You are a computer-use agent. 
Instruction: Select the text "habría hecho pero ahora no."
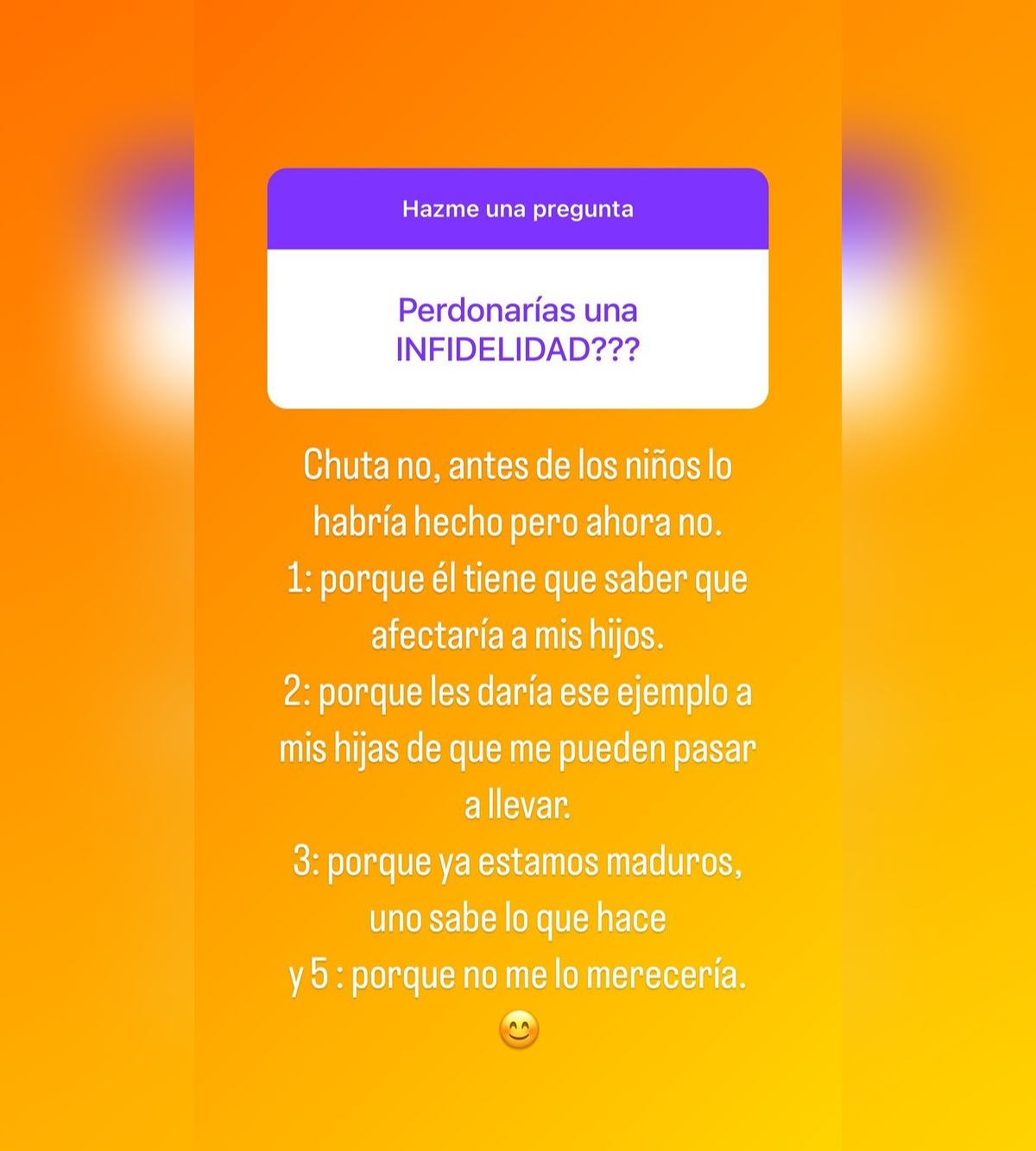pos(518,522)
